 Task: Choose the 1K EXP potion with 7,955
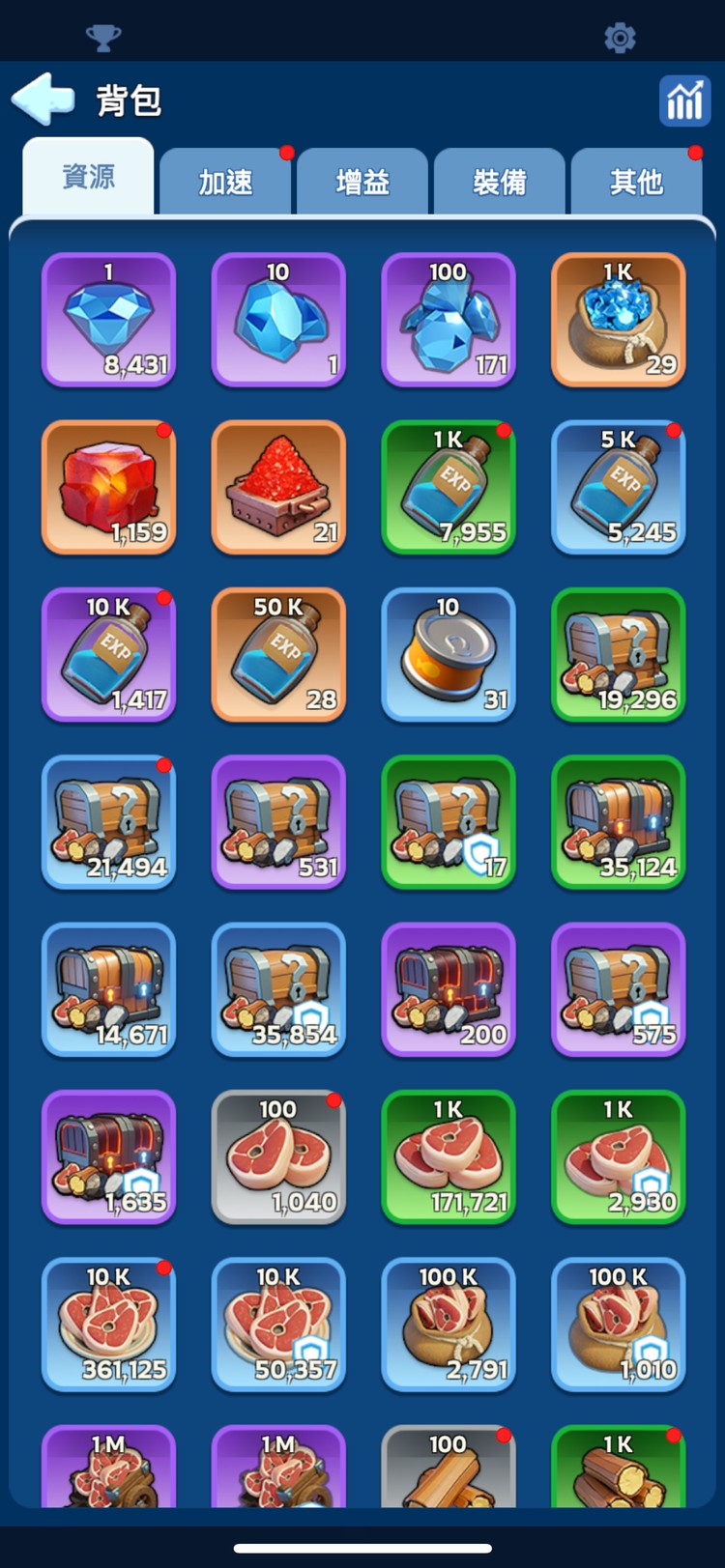(x=449, y=487)
